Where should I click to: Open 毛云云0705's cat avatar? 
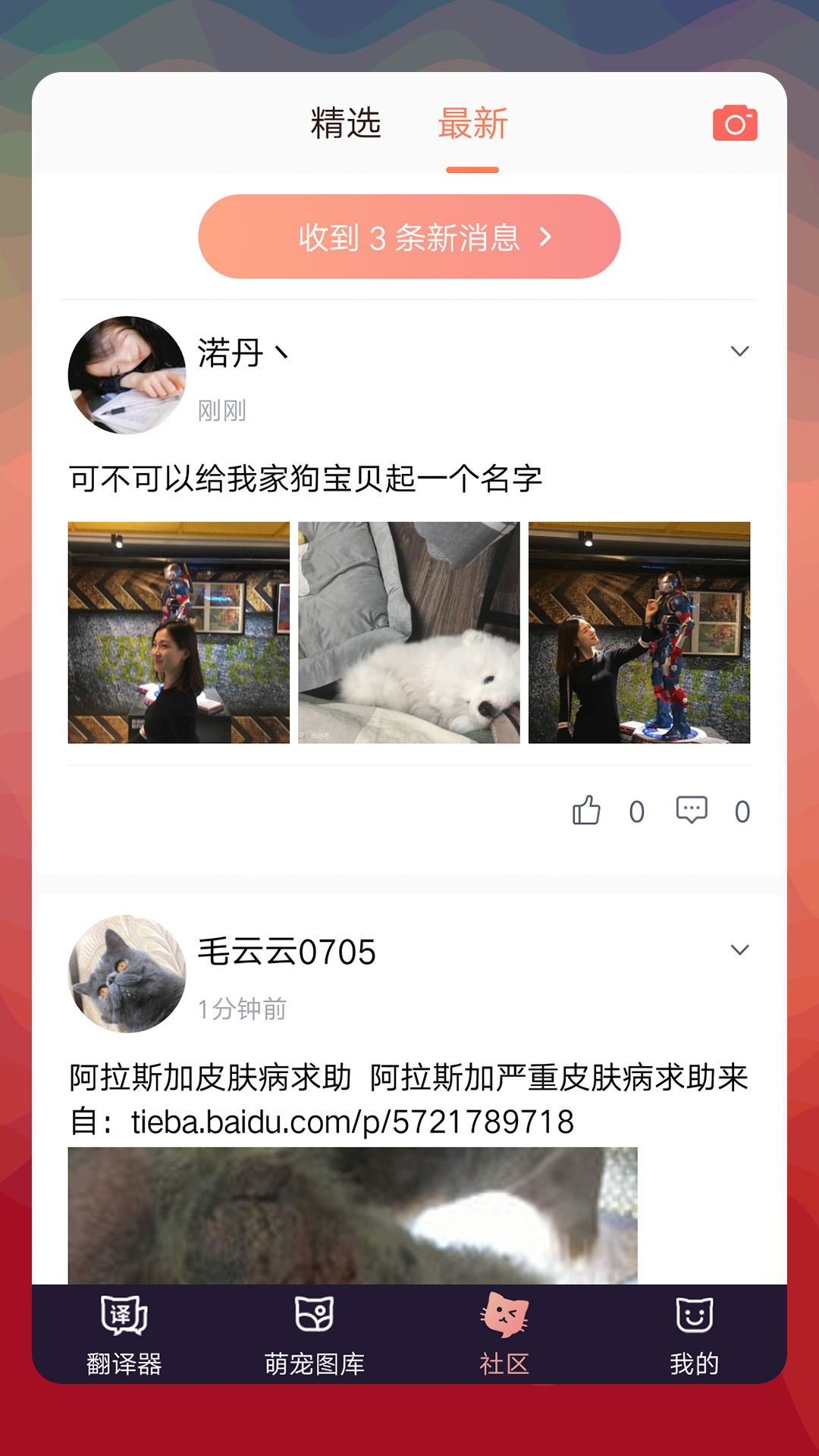click(127, 974)
